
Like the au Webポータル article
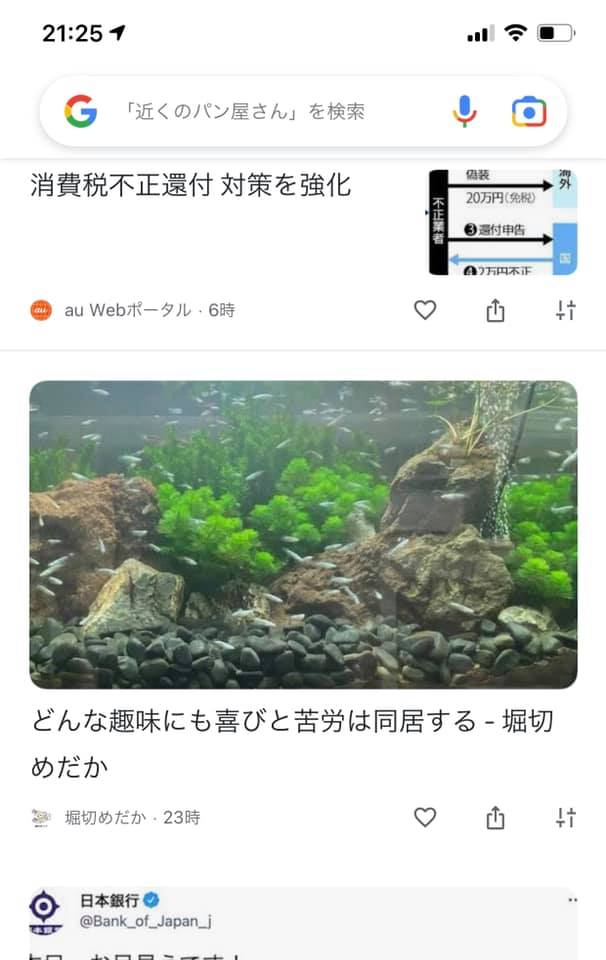425,310
